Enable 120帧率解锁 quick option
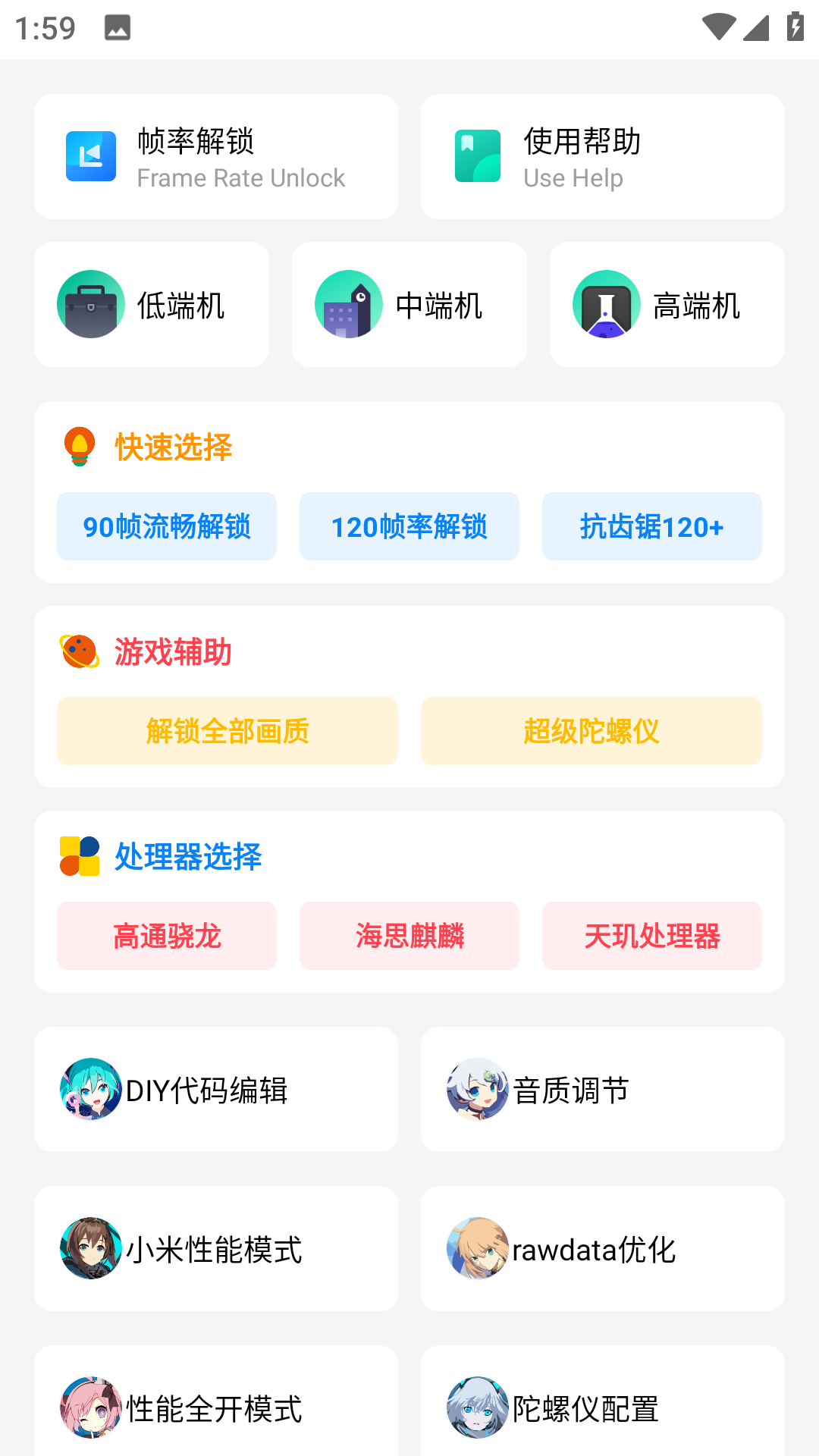The height and width of the screenshot is (1456, 819). [409, 526]
